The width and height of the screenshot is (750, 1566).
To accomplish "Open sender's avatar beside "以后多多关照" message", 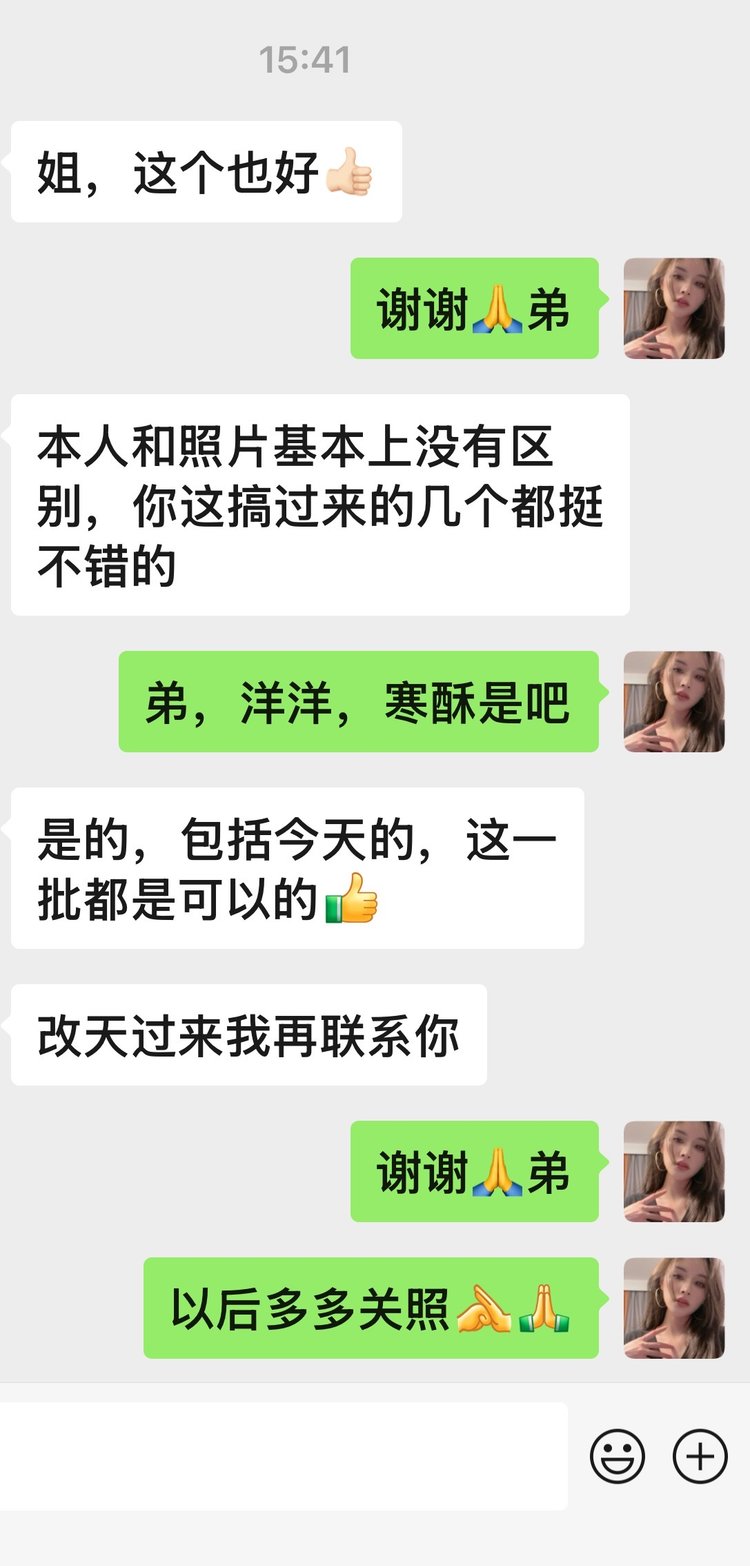I will point(674,1308).
